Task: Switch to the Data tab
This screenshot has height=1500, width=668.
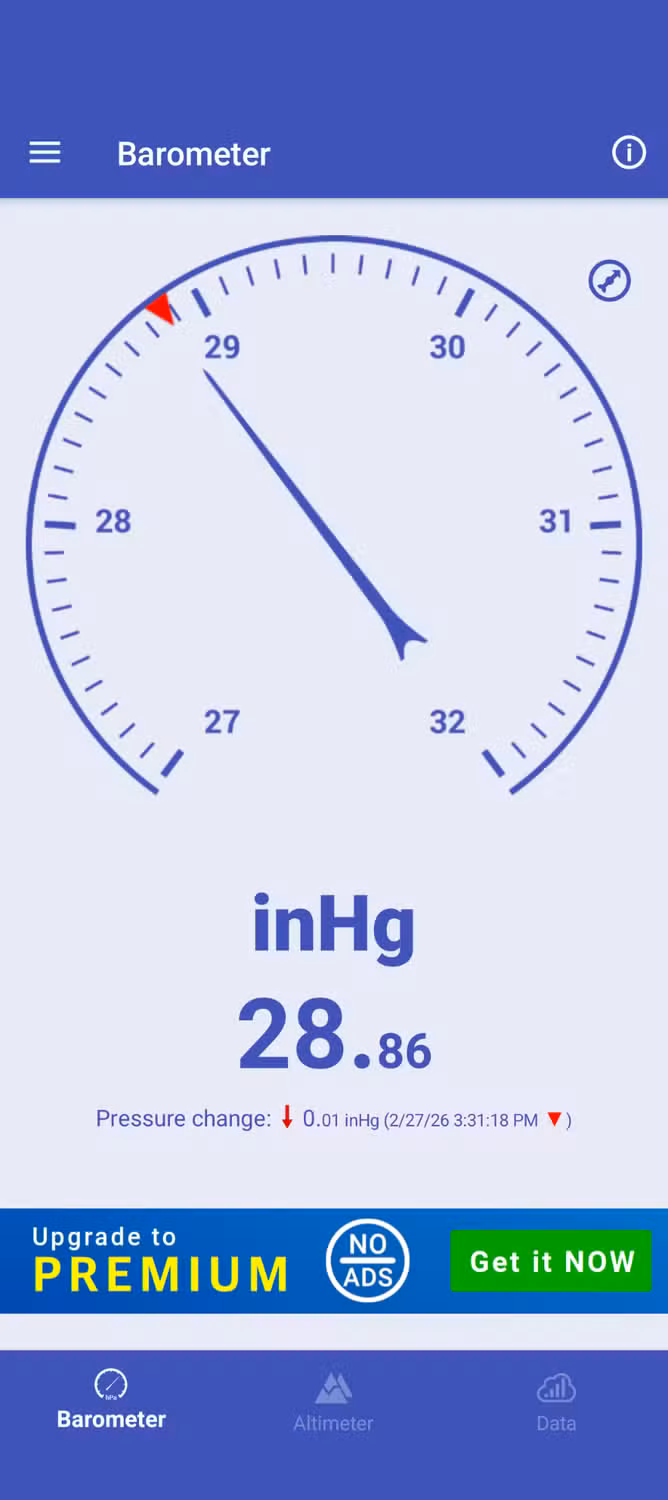Action: [x=556, y=1402]
